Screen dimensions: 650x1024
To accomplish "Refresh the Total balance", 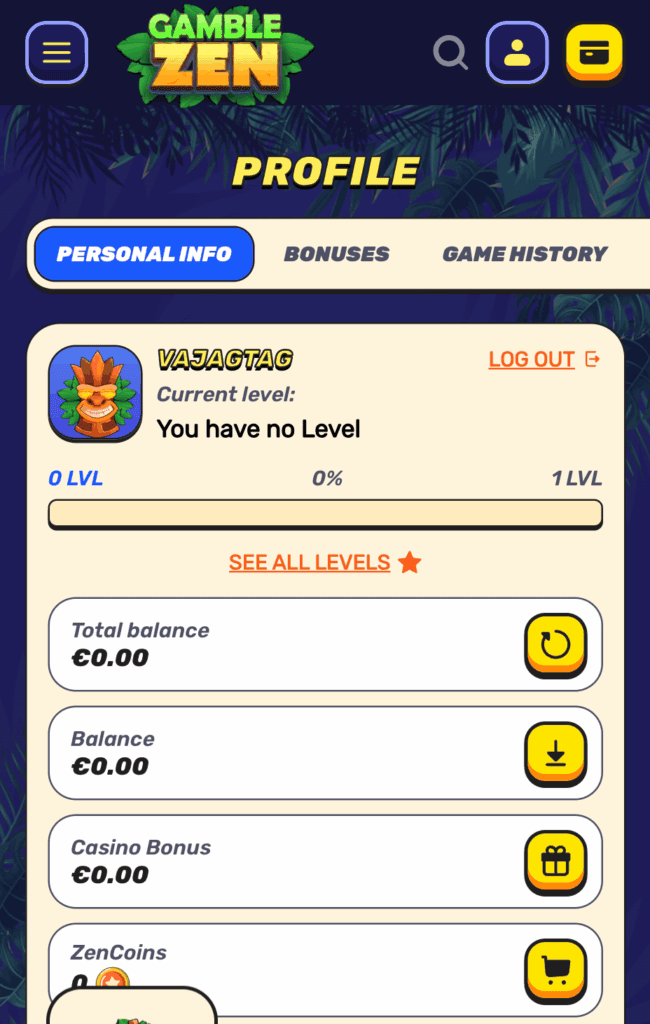I will [x=555, y=644].
